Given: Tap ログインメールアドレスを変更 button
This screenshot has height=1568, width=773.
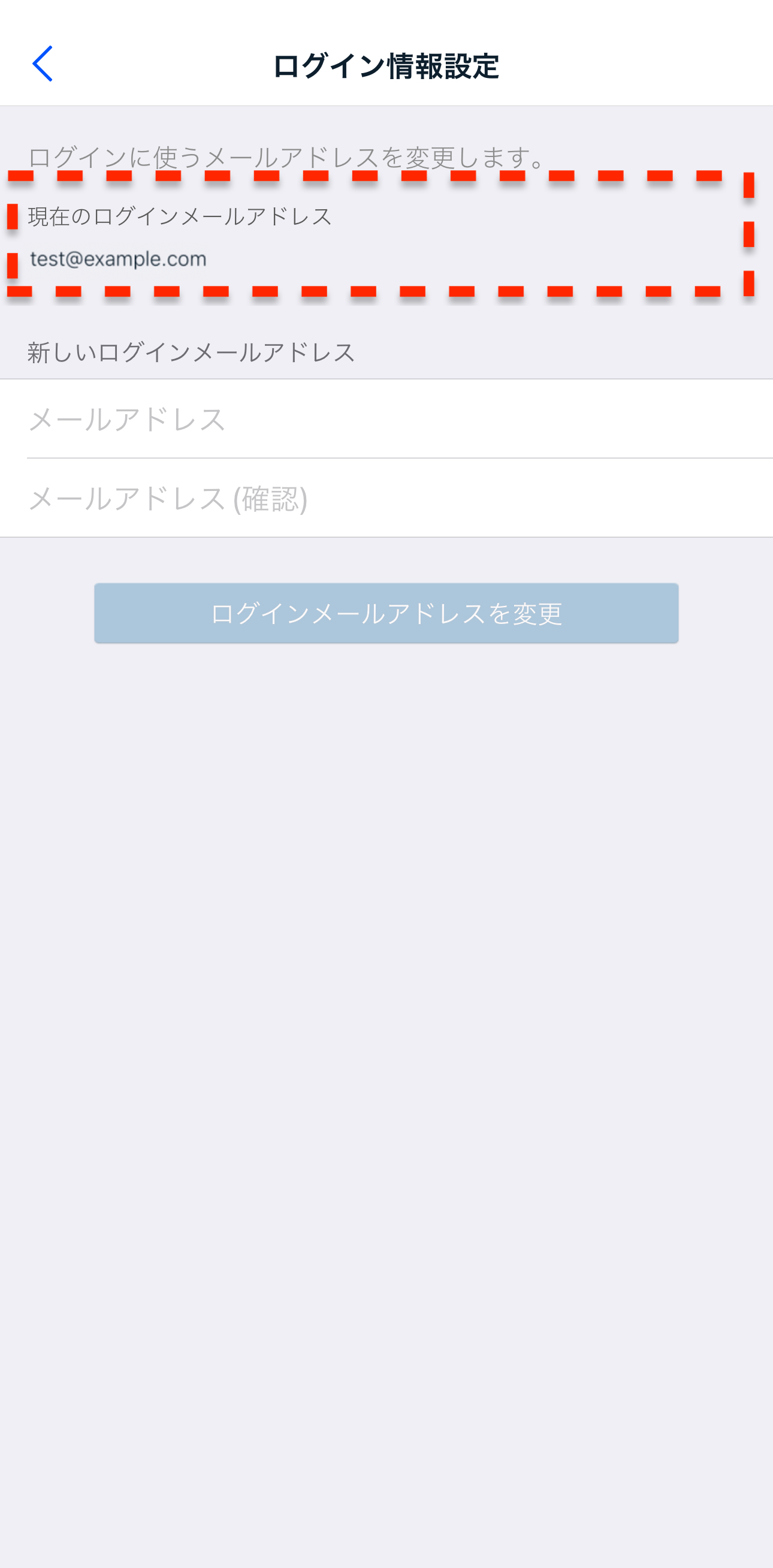Looking at the screenshot, I should (x=386, y=613).
